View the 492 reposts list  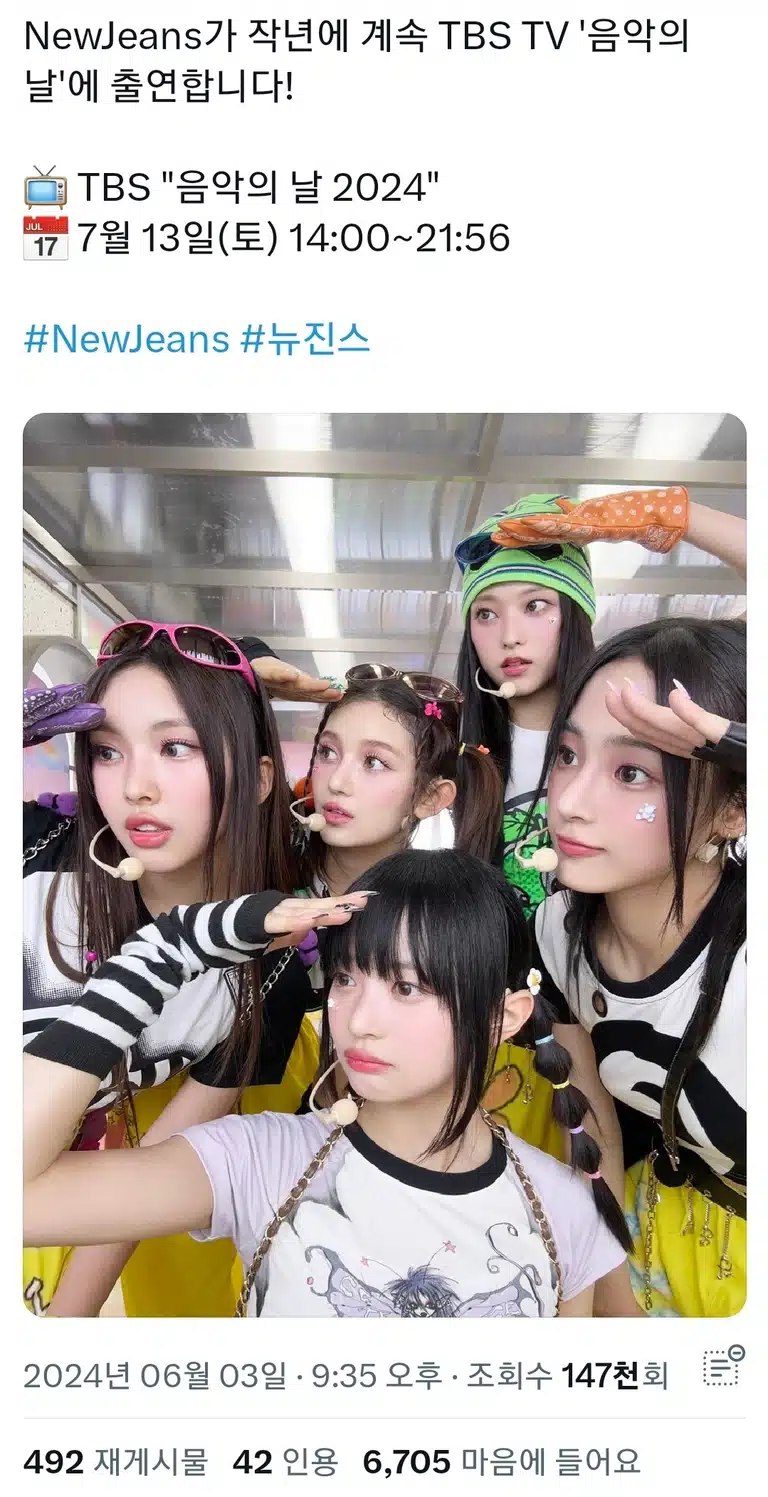click(115, 1461)
